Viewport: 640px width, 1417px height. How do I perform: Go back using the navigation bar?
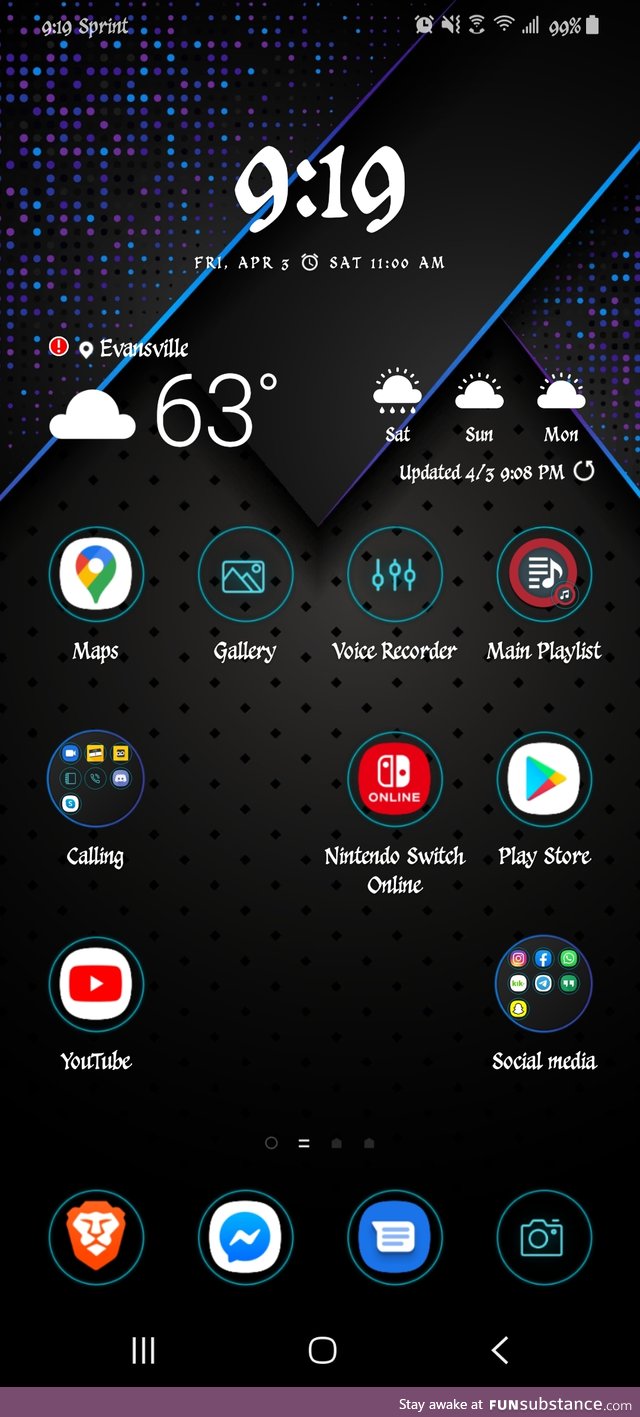coord(500,1351)
